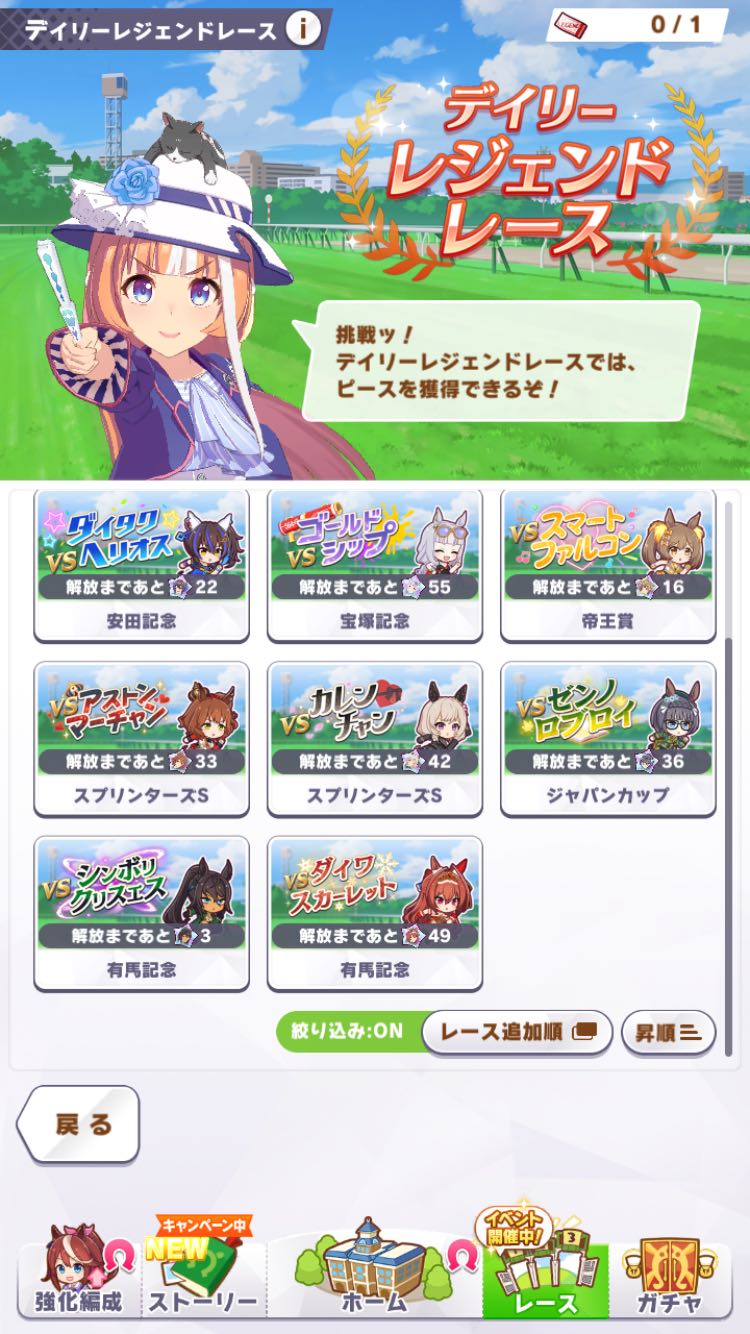Open the VS Smart Falcon Teio Sho card
Image resolution: width=750 pixels, height=1334 pixels.
click(x=608, y=565)
